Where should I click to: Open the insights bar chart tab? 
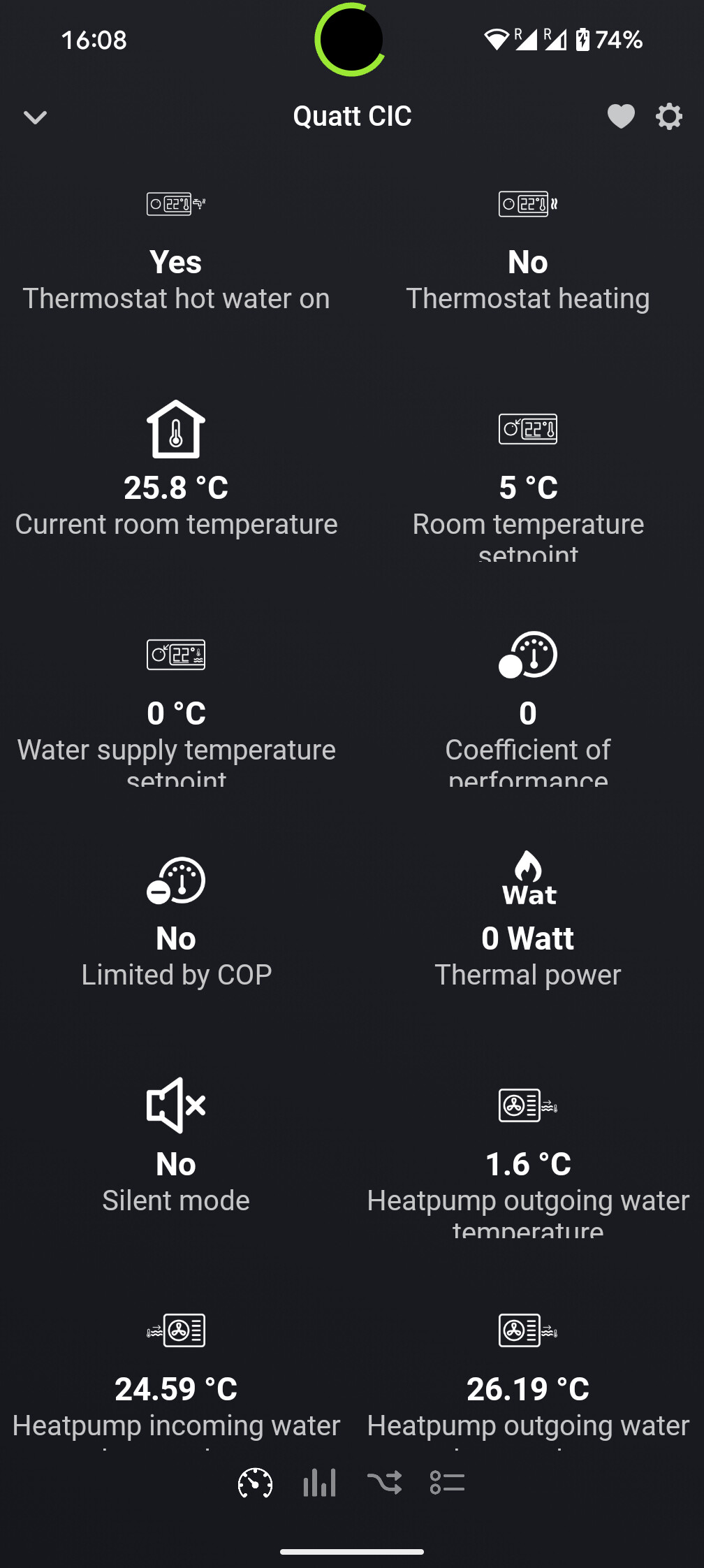pyautogui.click(x=319, y=1483)
